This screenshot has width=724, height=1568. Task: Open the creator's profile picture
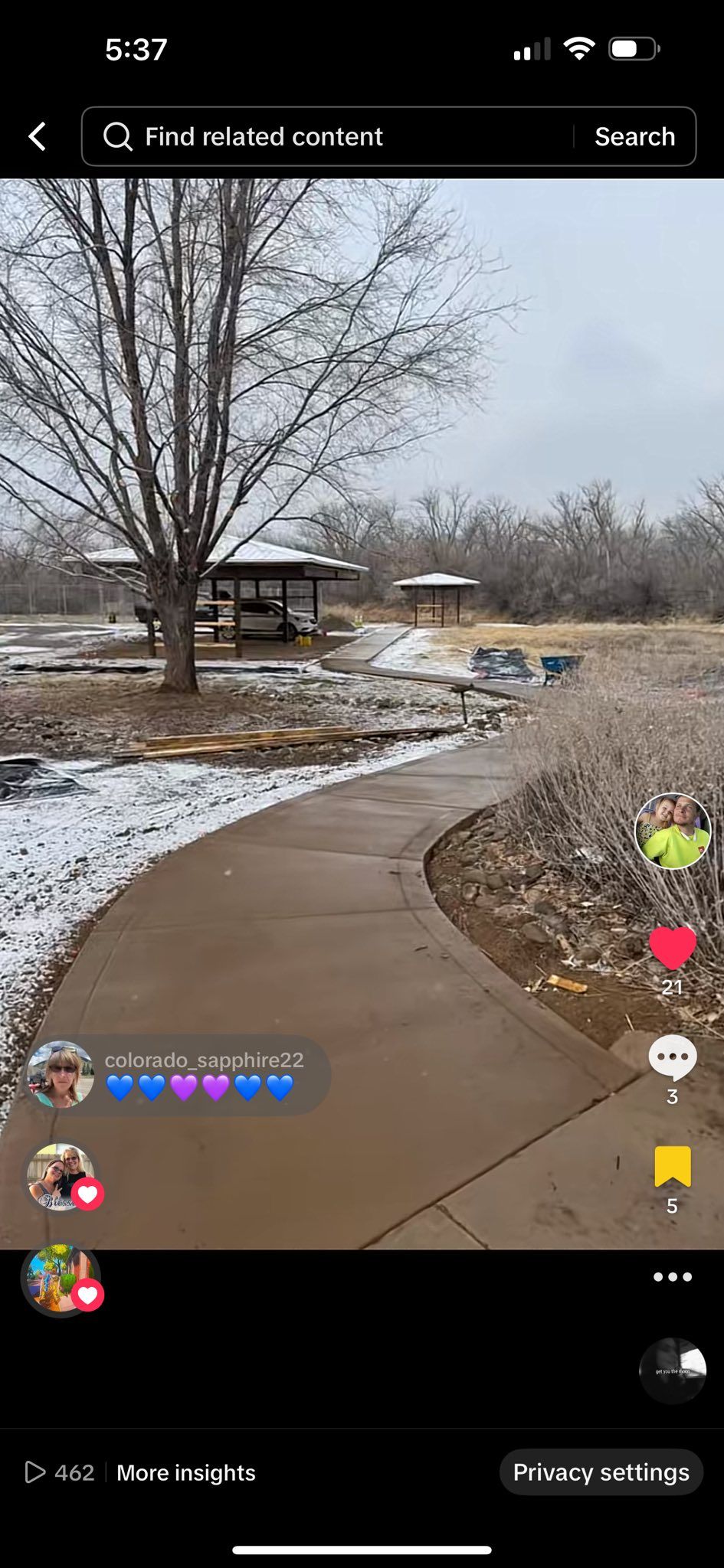pyautogui.click(x=673, y=831)
